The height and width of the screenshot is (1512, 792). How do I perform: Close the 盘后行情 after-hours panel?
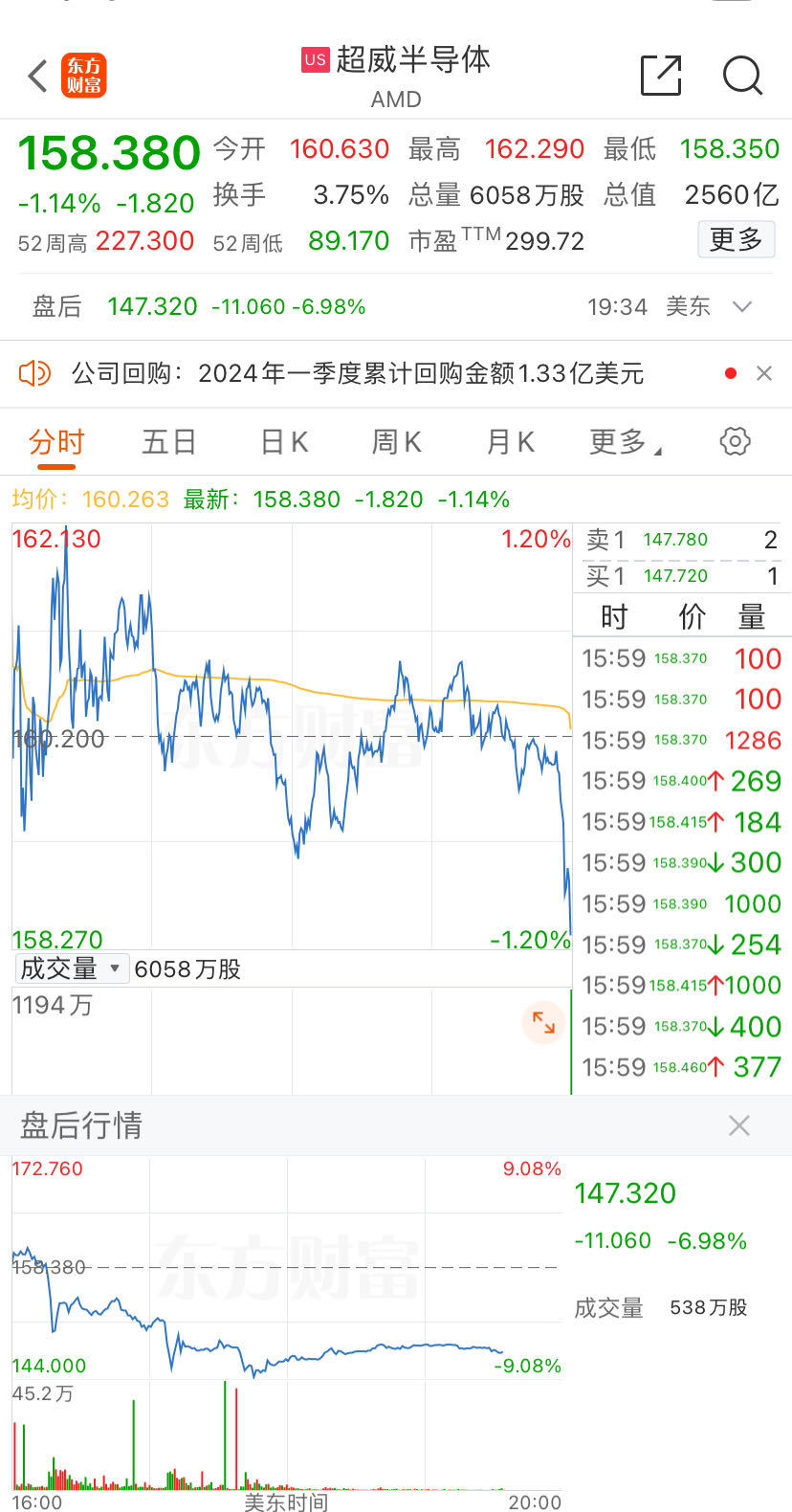pyautogui.click(x=739, y=1125)
